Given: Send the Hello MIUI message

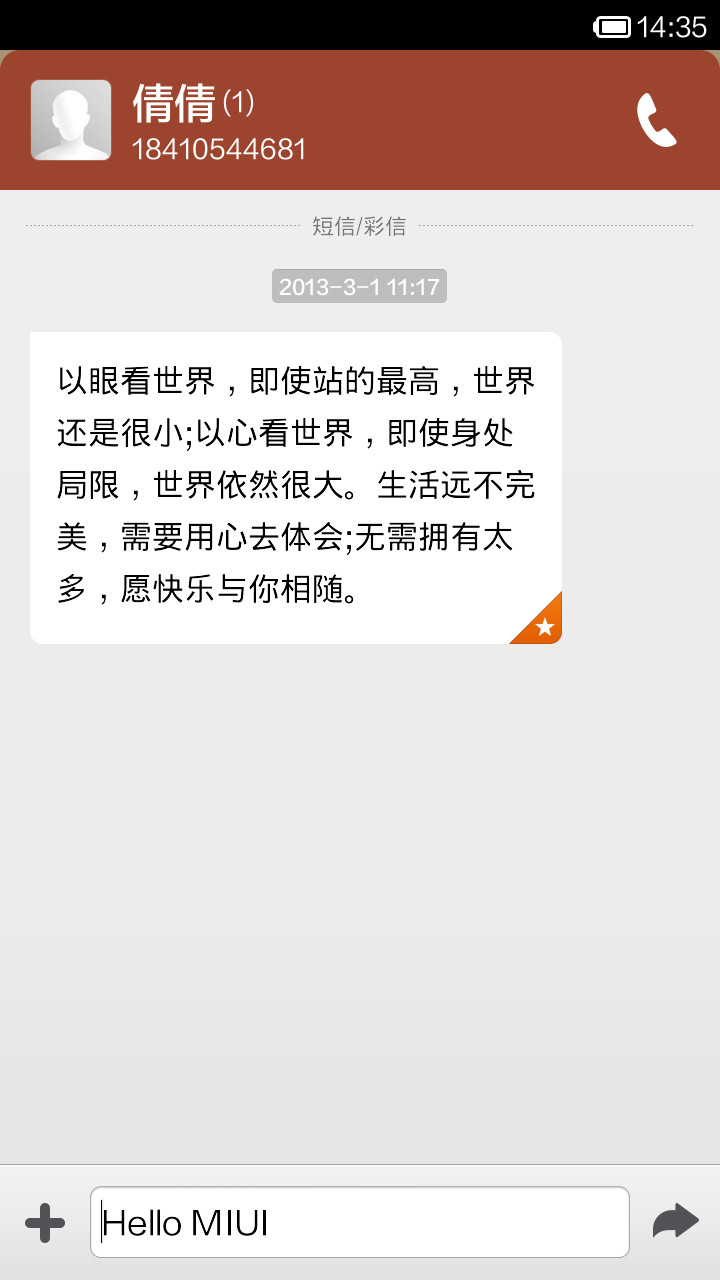Looking at the screenshot, I should pos(675,1222).
